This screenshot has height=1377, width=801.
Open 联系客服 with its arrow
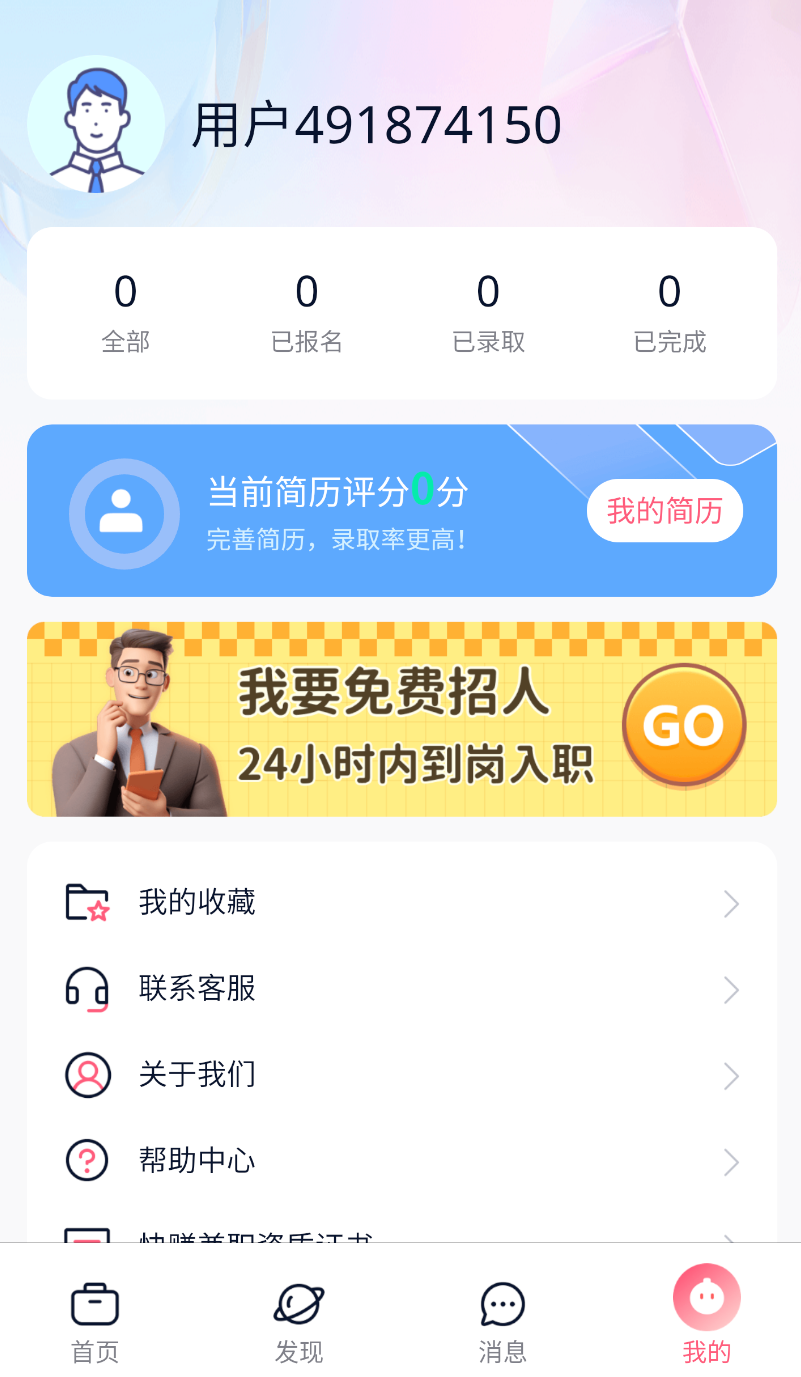click(731, 989)
